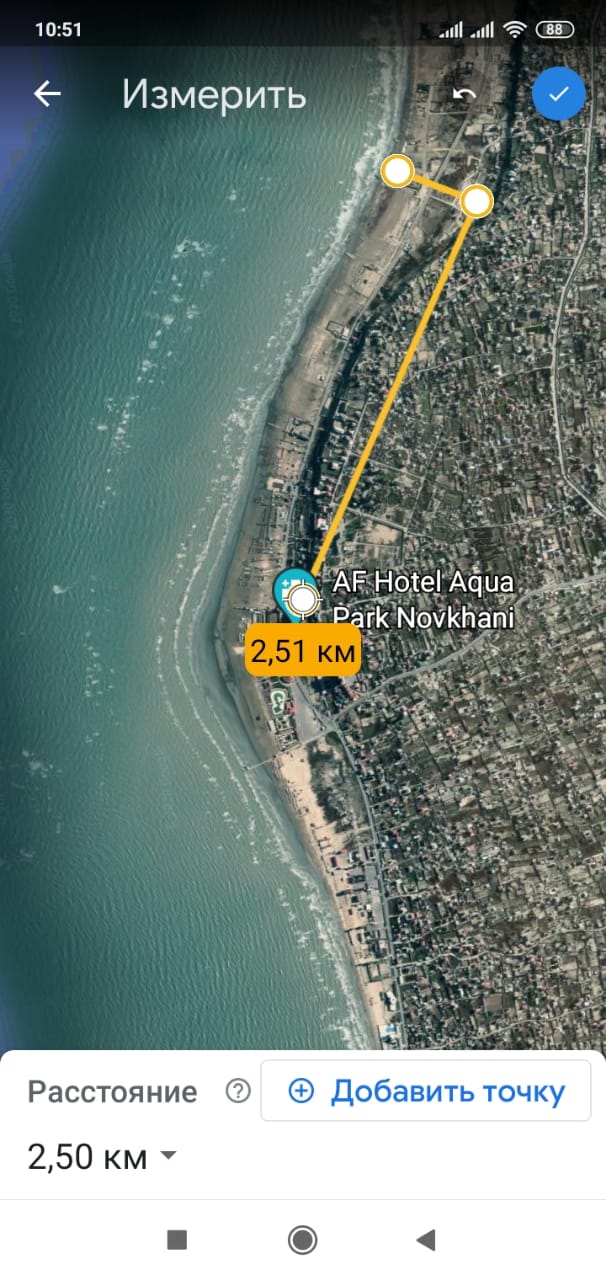Expand the 2,50 км units dropdown

point(102,1157)
